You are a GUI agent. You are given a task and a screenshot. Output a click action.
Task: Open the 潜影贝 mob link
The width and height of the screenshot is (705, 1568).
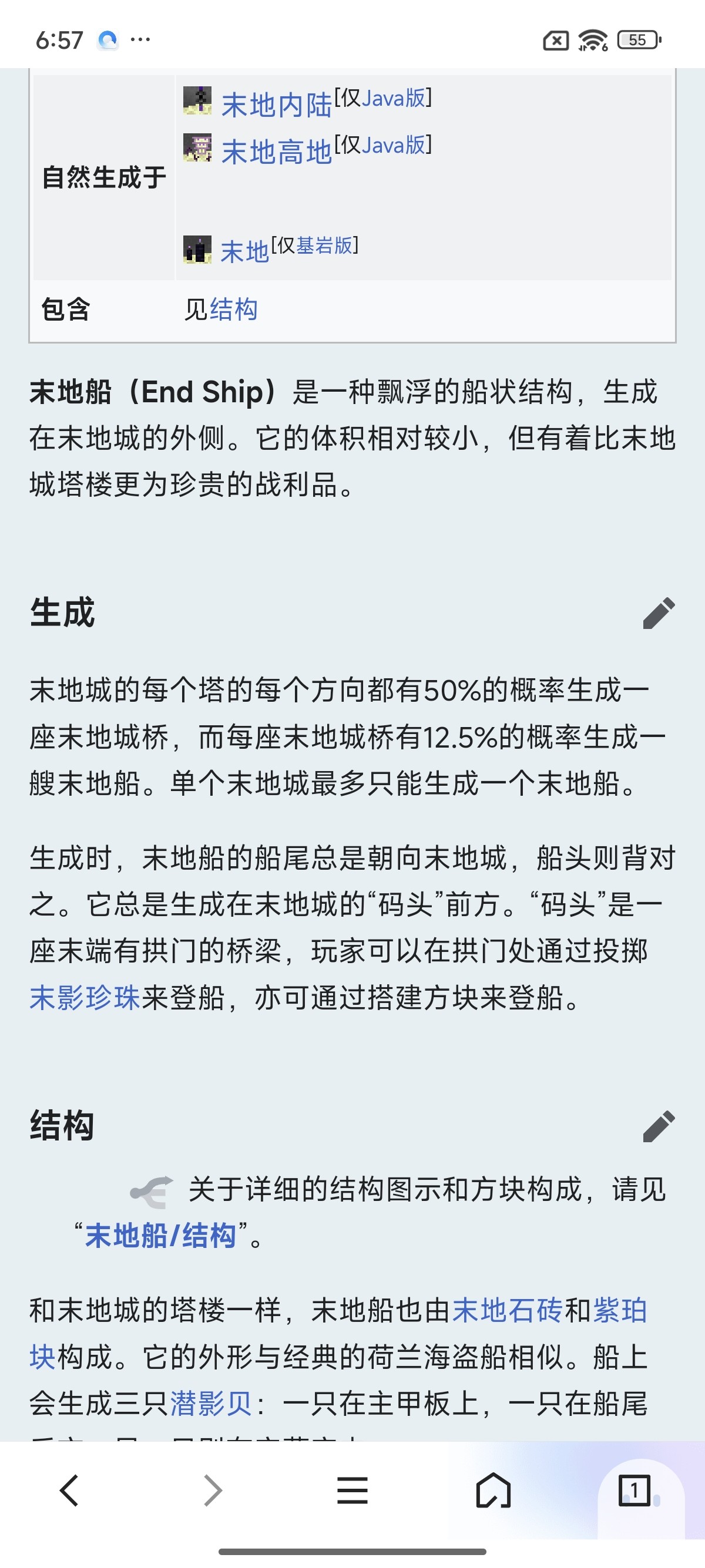pos(211,1404)
